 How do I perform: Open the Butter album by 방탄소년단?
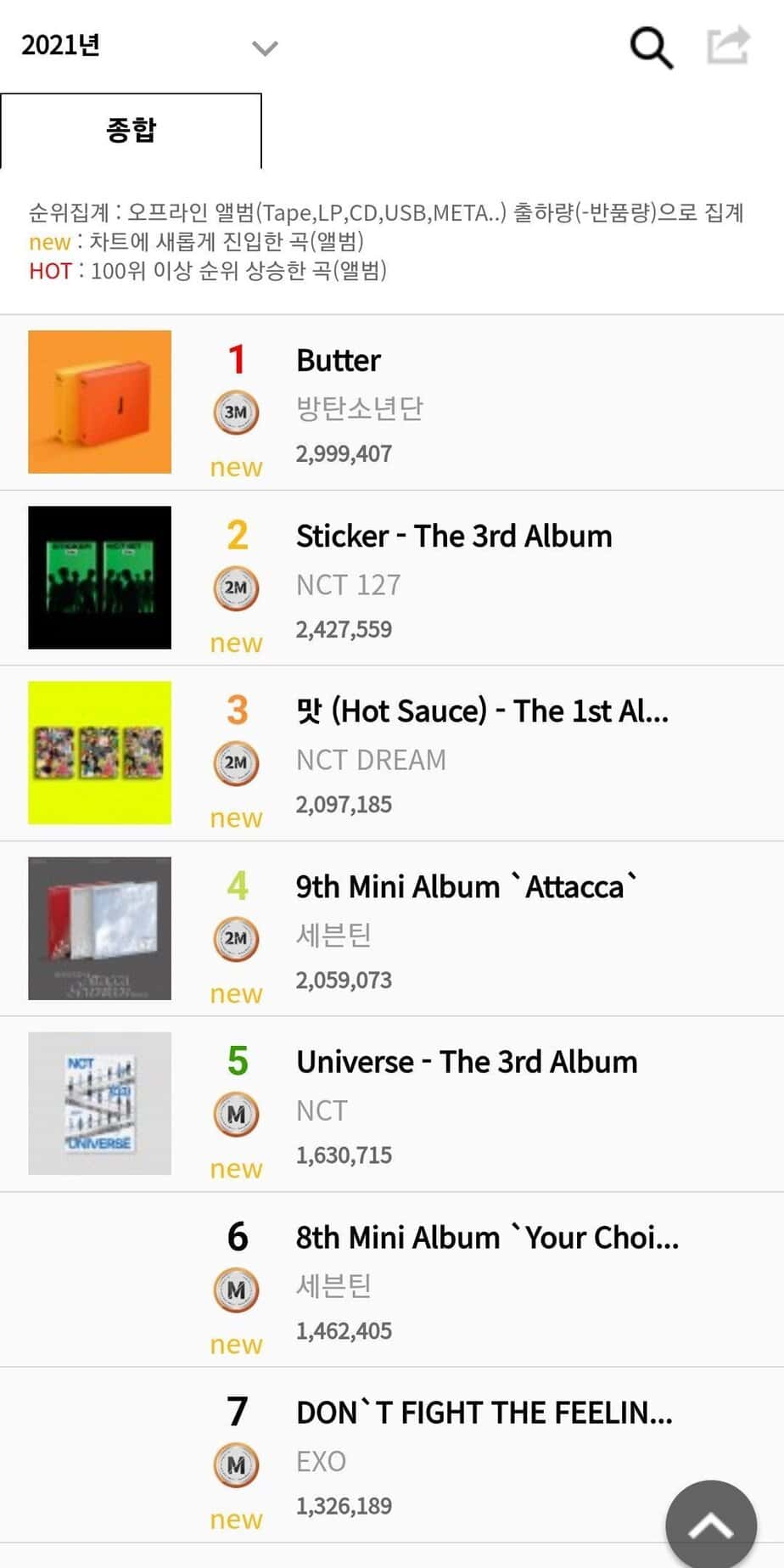coord(339,361)
